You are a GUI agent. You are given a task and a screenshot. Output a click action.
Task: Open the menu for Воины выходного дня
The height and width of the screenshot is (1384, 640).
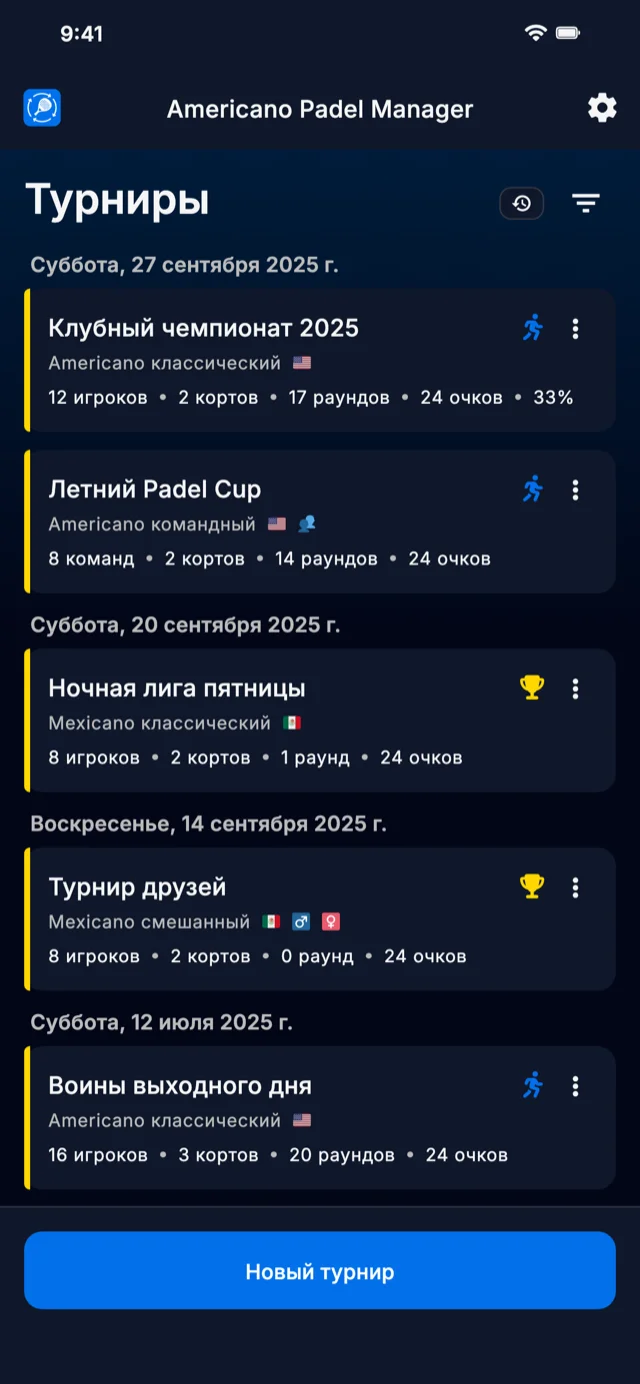pos(575,1086)
